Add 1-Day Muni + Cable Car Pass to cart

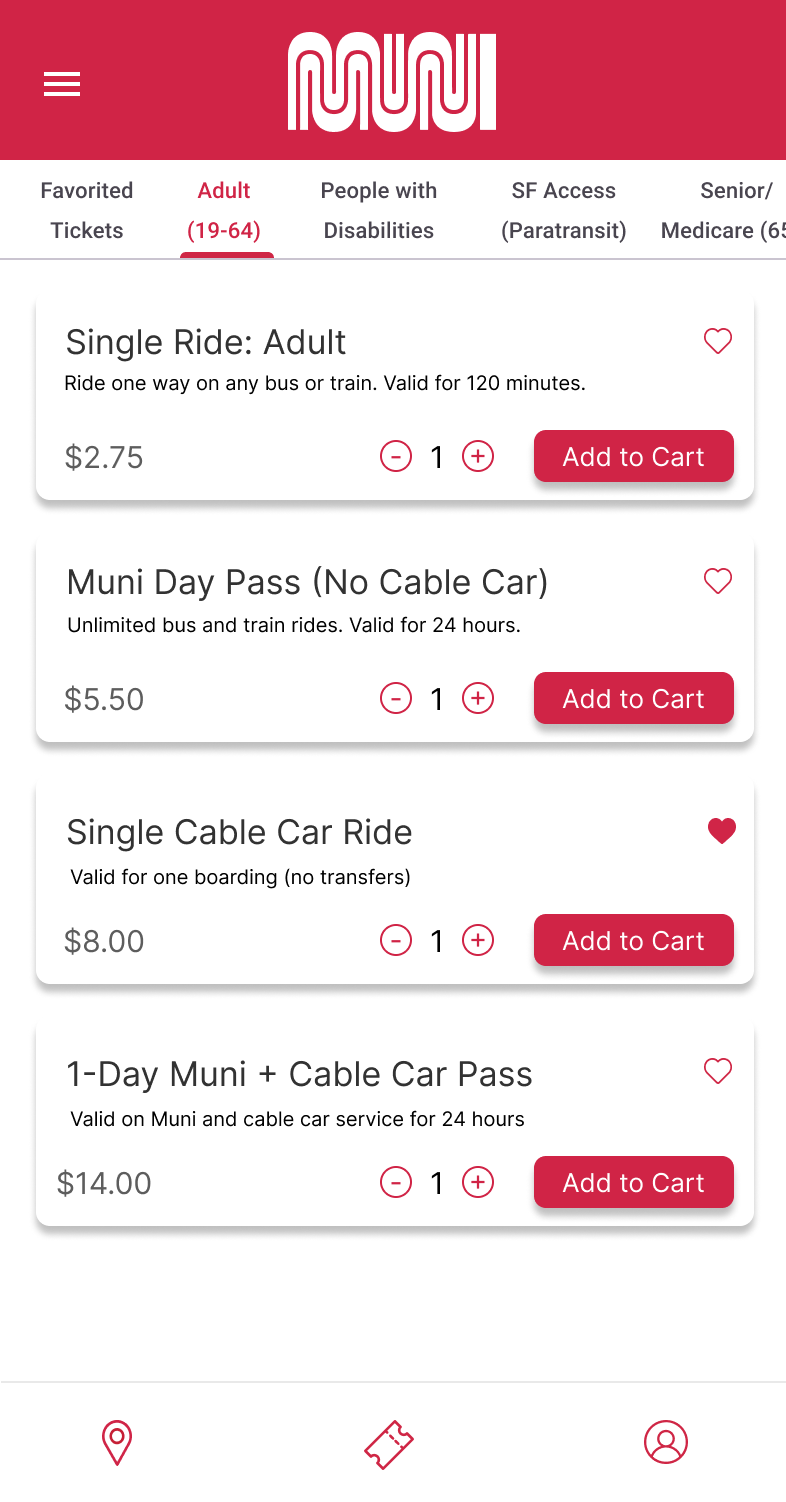(x=634, y=1182)
